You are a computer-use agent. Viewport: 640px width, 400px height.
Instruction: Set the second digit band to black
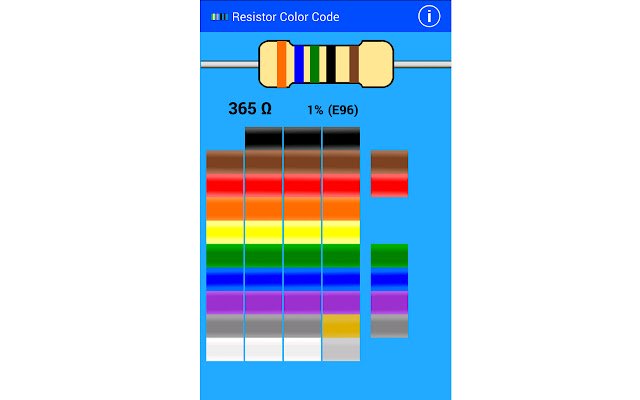pyautogui.click(x=264, y=138)
